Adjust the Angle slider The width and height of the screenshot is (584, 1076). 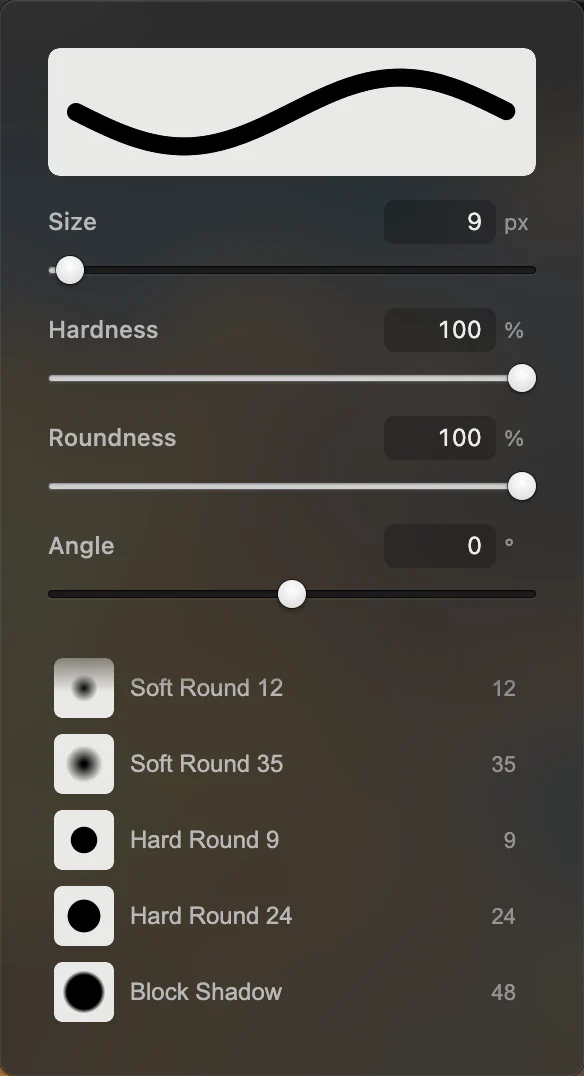(x=292, y=594)
